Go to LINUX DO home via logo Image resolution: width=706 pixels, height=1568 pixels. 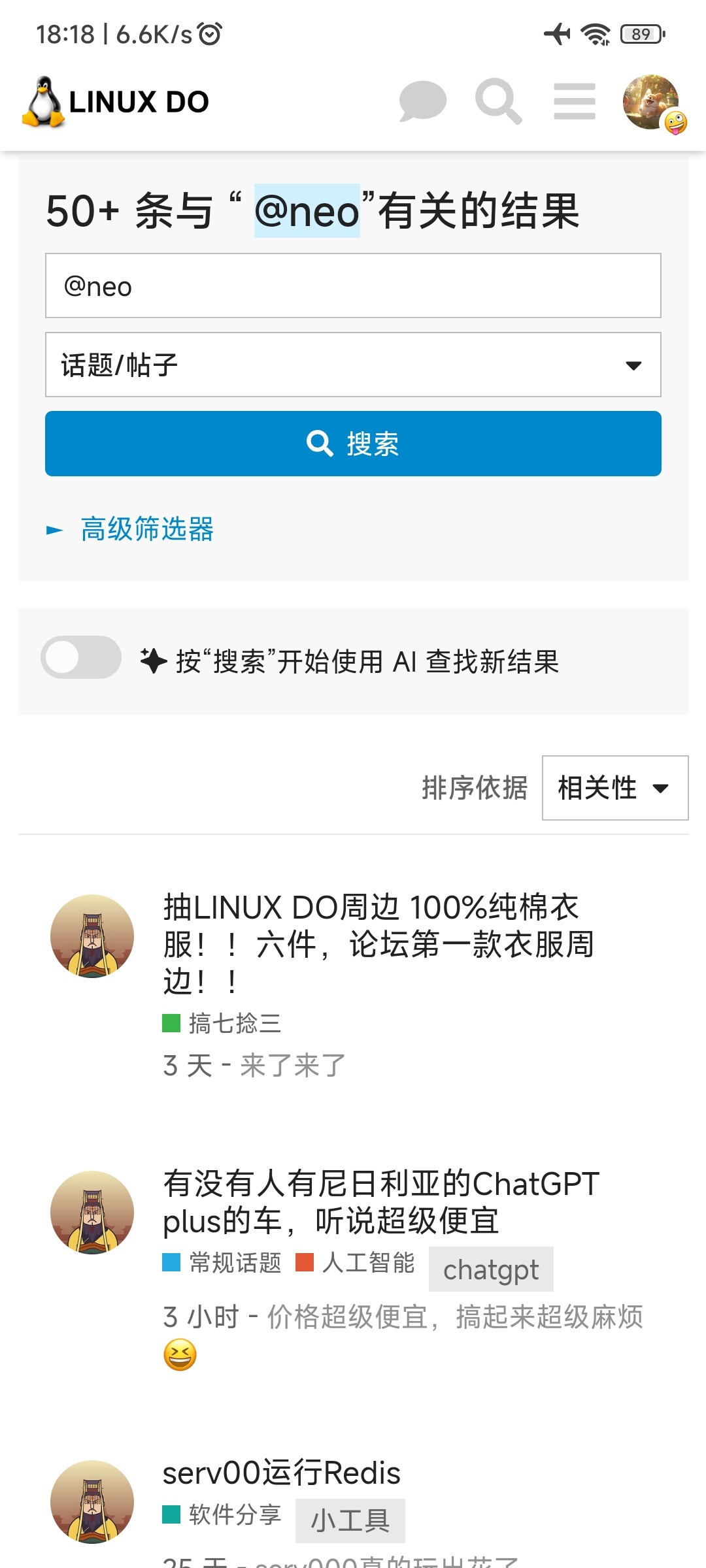pyautogui.click(x=116, y=102)
